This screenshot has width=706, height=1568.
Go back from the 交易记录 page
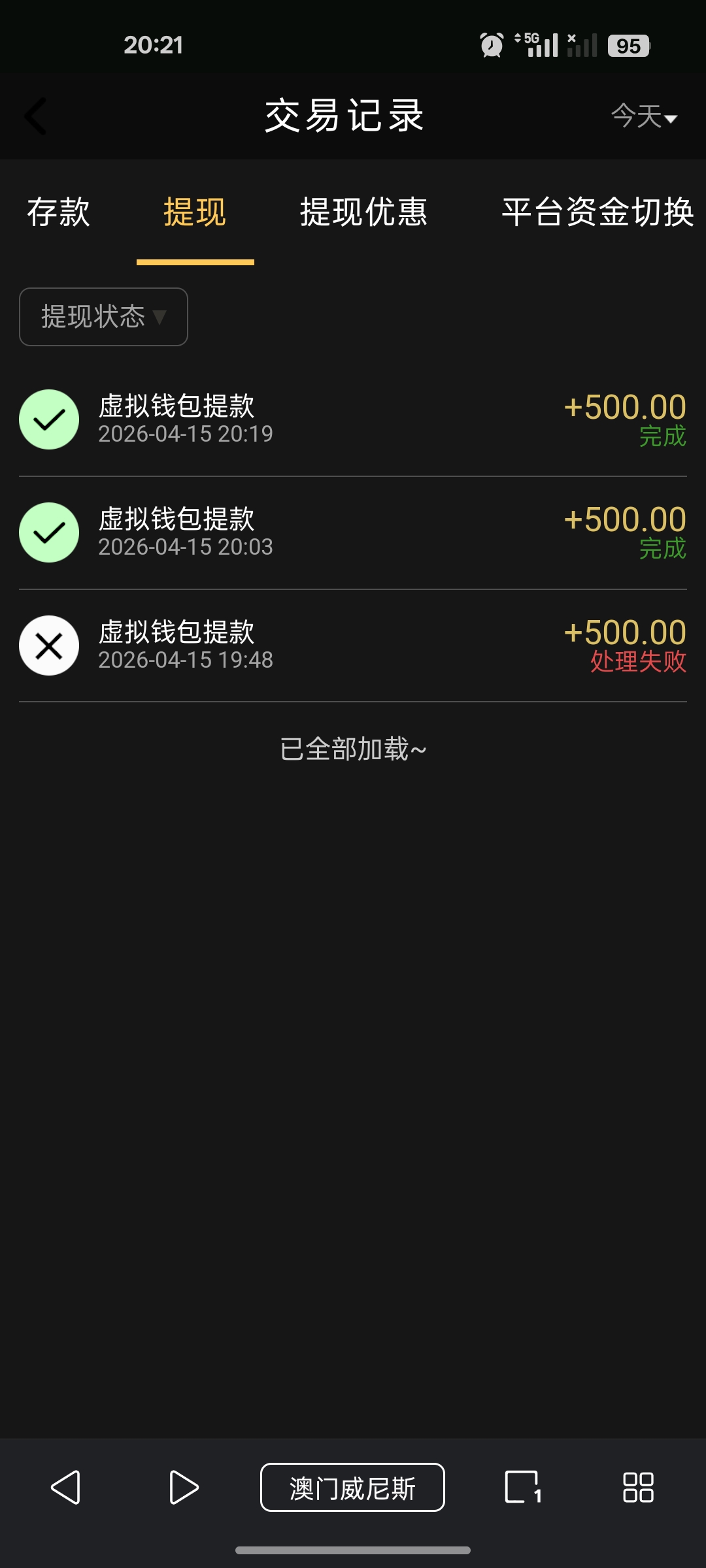[35, 116]
